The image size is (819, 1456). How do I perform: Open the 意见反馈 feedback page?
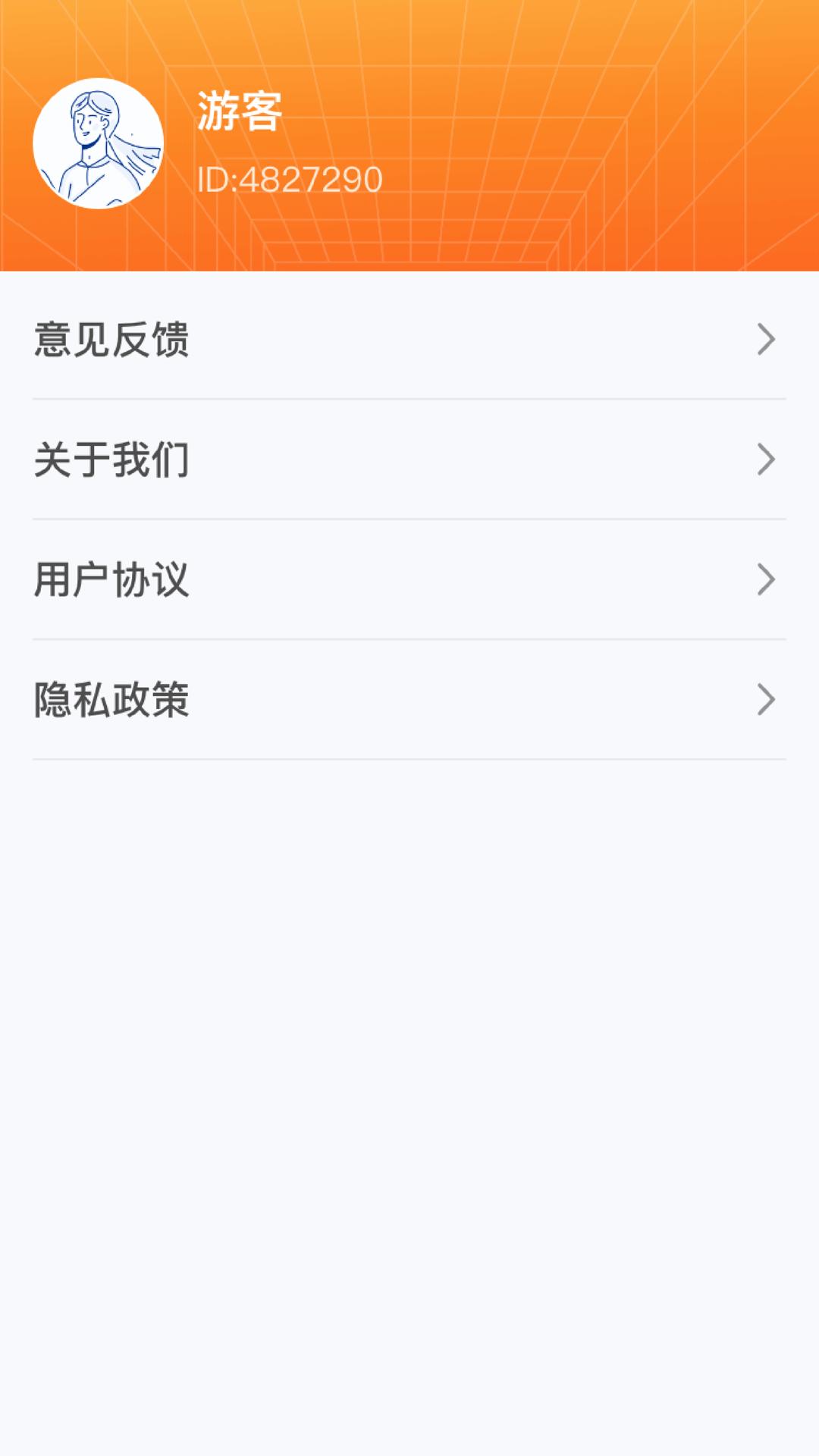coord(112,340)
